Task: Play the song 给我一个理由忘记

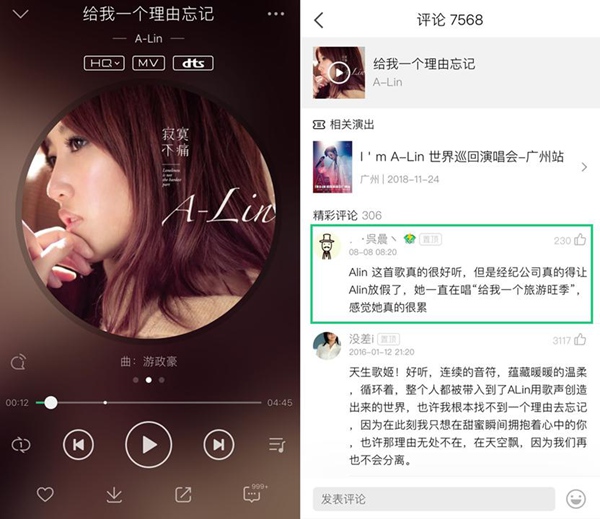Action: click(149, 444)
